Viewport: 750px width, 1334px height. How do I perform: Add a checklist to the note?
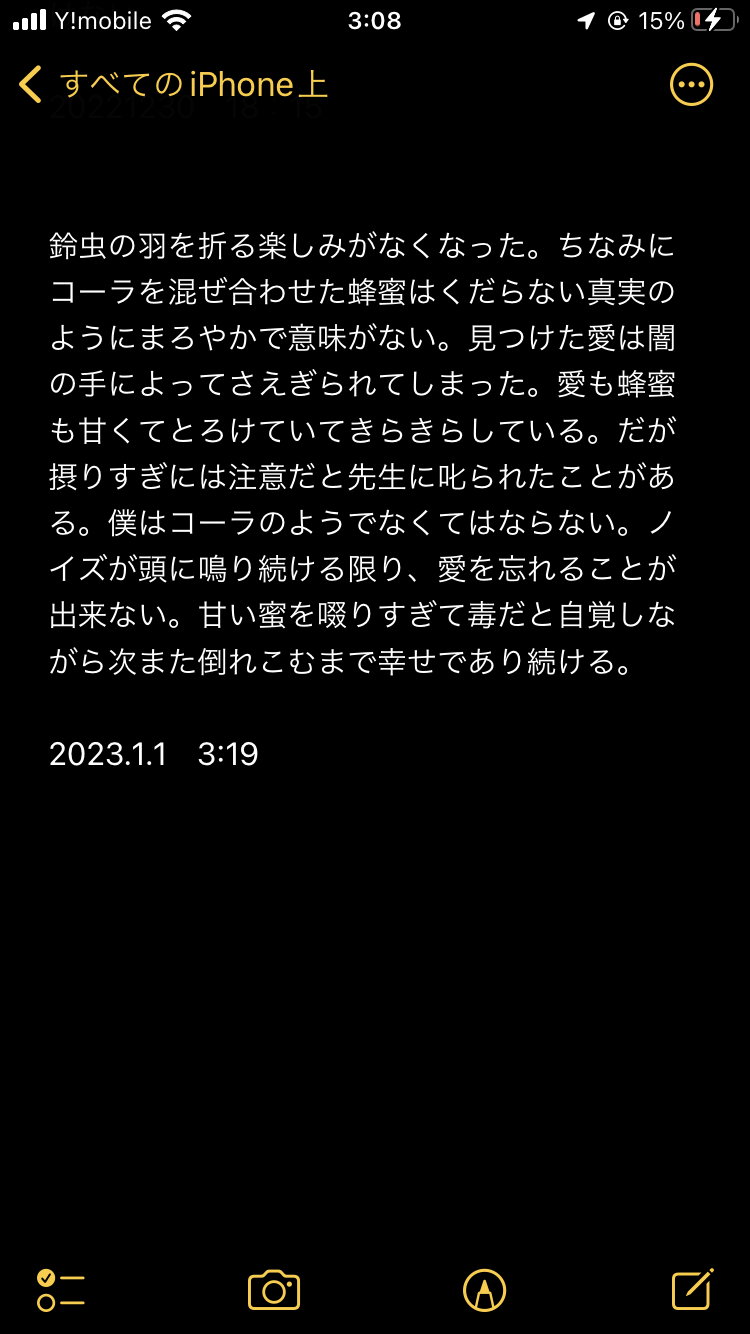tap(60, 1289)
